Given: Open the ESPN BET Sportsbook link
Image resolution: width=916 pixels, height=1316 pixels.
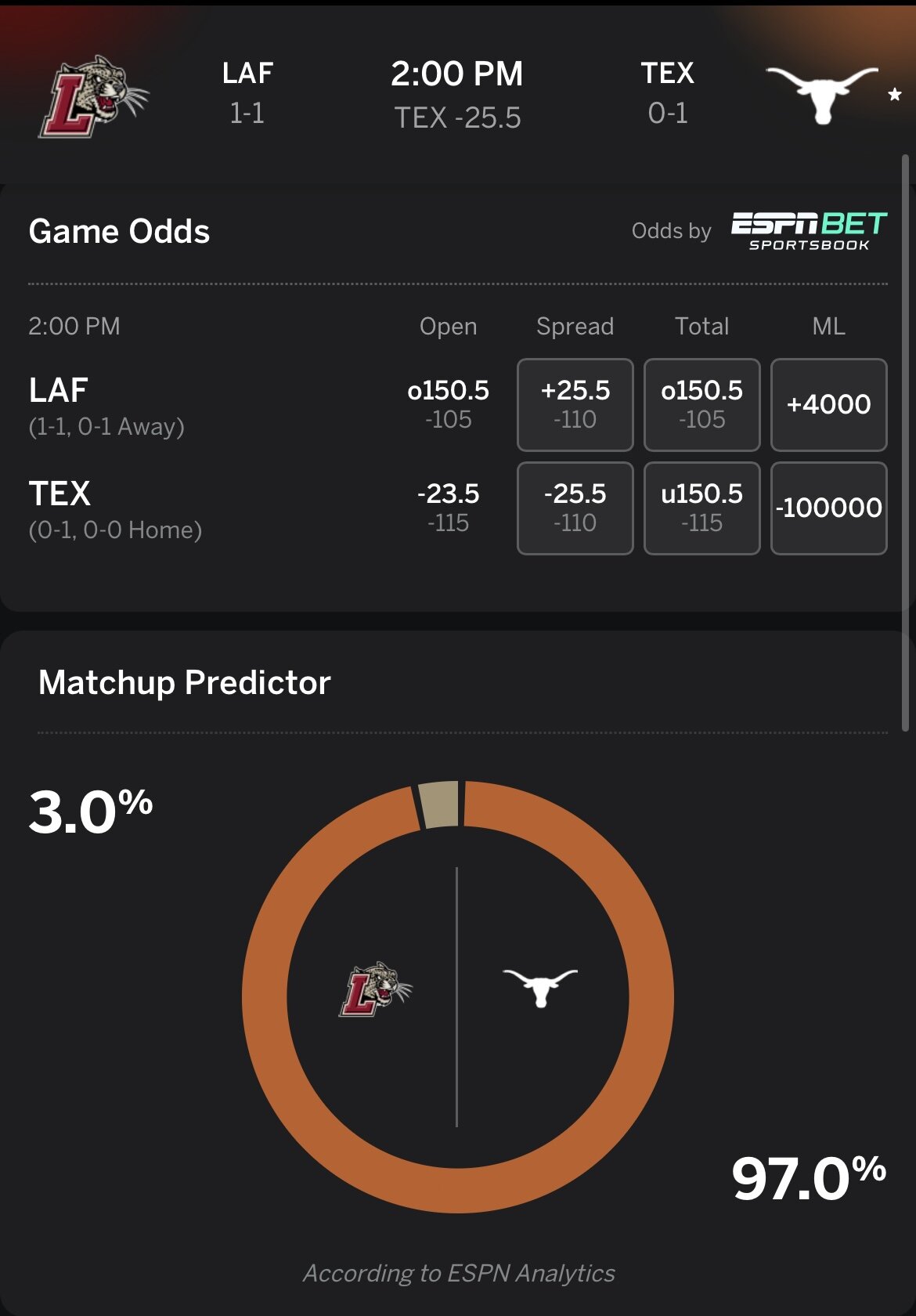Looking at the screenshot, I should tap(809, 231).
